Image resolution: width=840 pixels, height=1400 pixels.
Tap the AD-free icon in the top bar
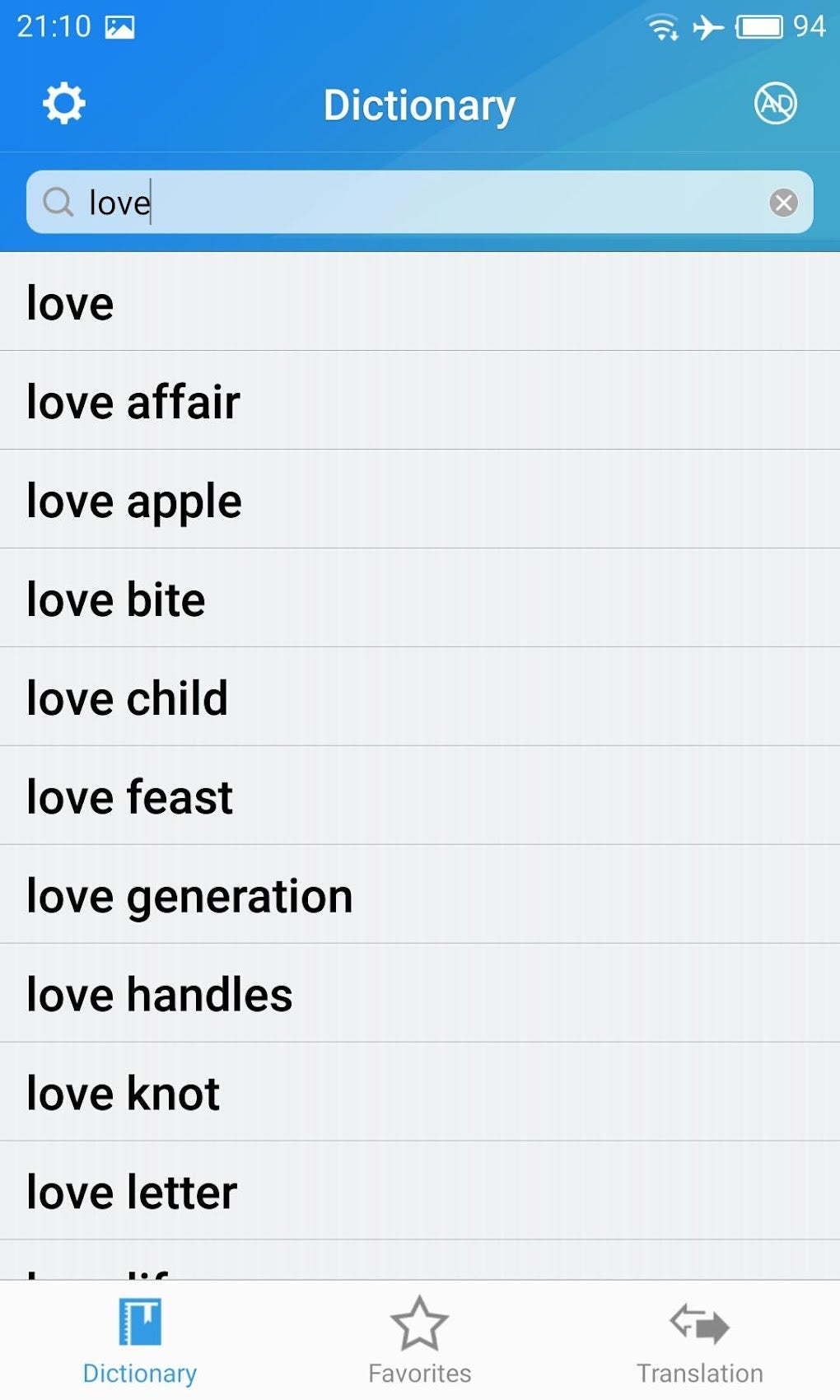tap(775, 104)
